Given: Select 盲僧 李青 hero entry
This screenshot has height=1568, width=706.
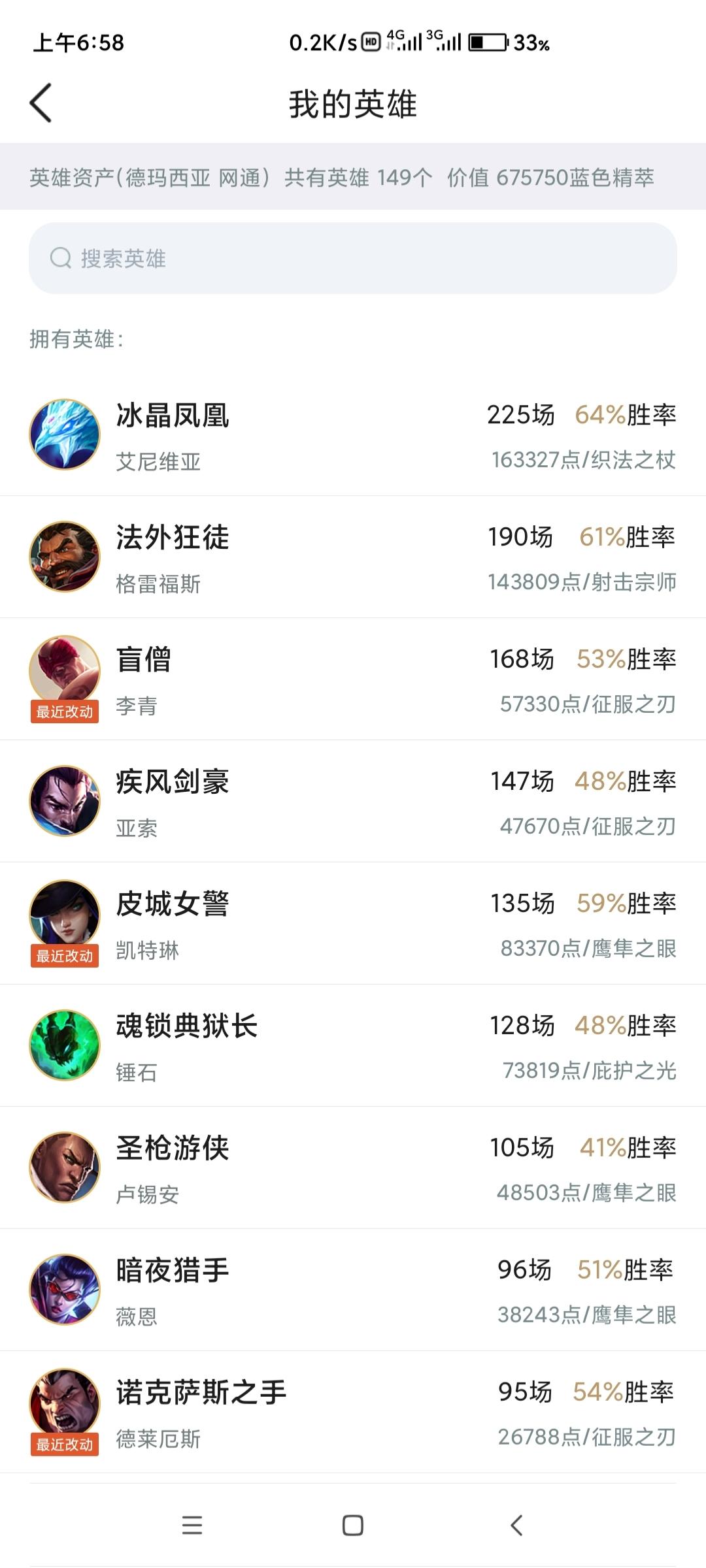Looking at the screenshot, I should coord(353,679).
